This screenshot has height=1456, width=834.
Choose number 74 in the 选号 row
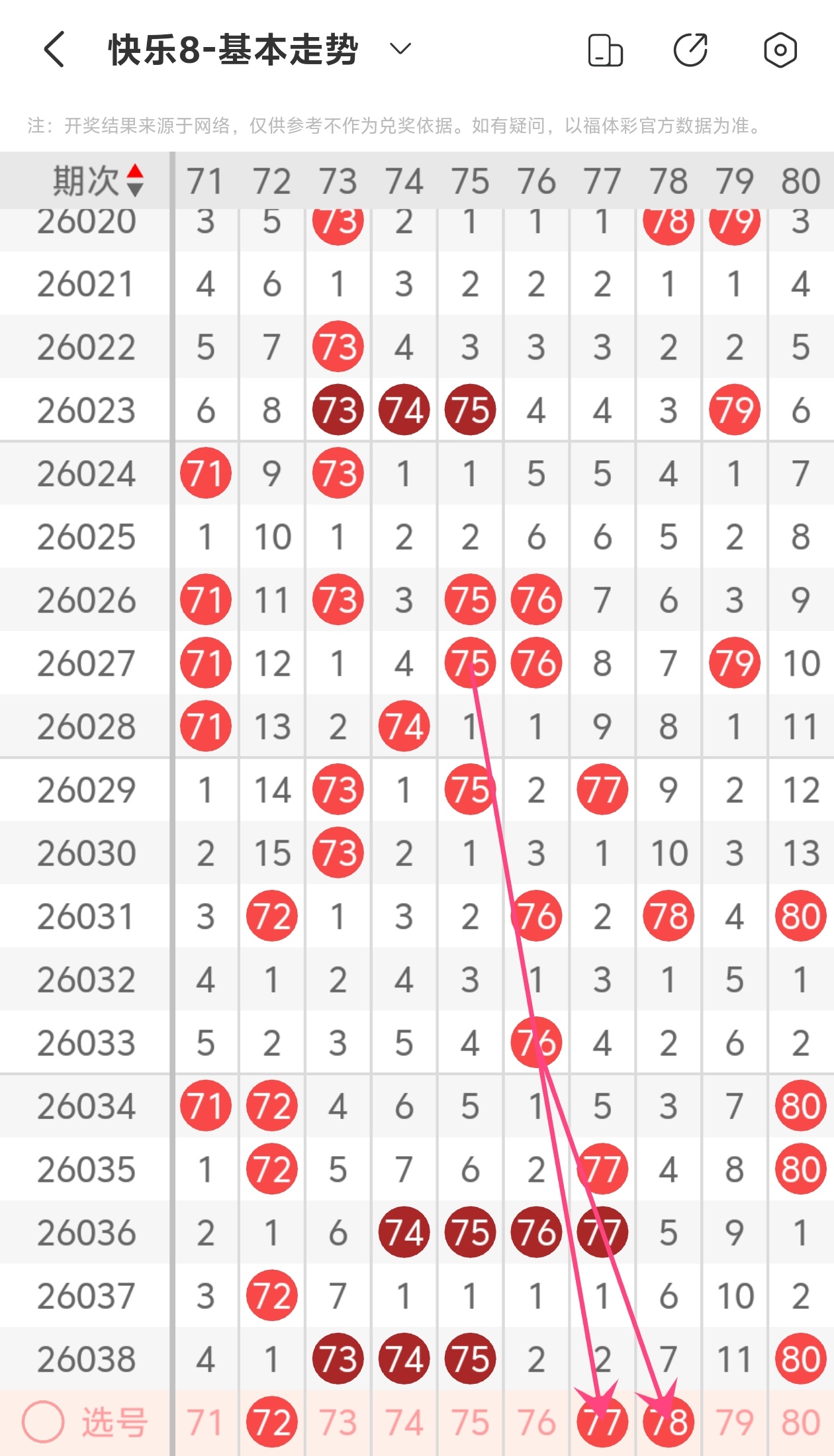(404, 1422)
